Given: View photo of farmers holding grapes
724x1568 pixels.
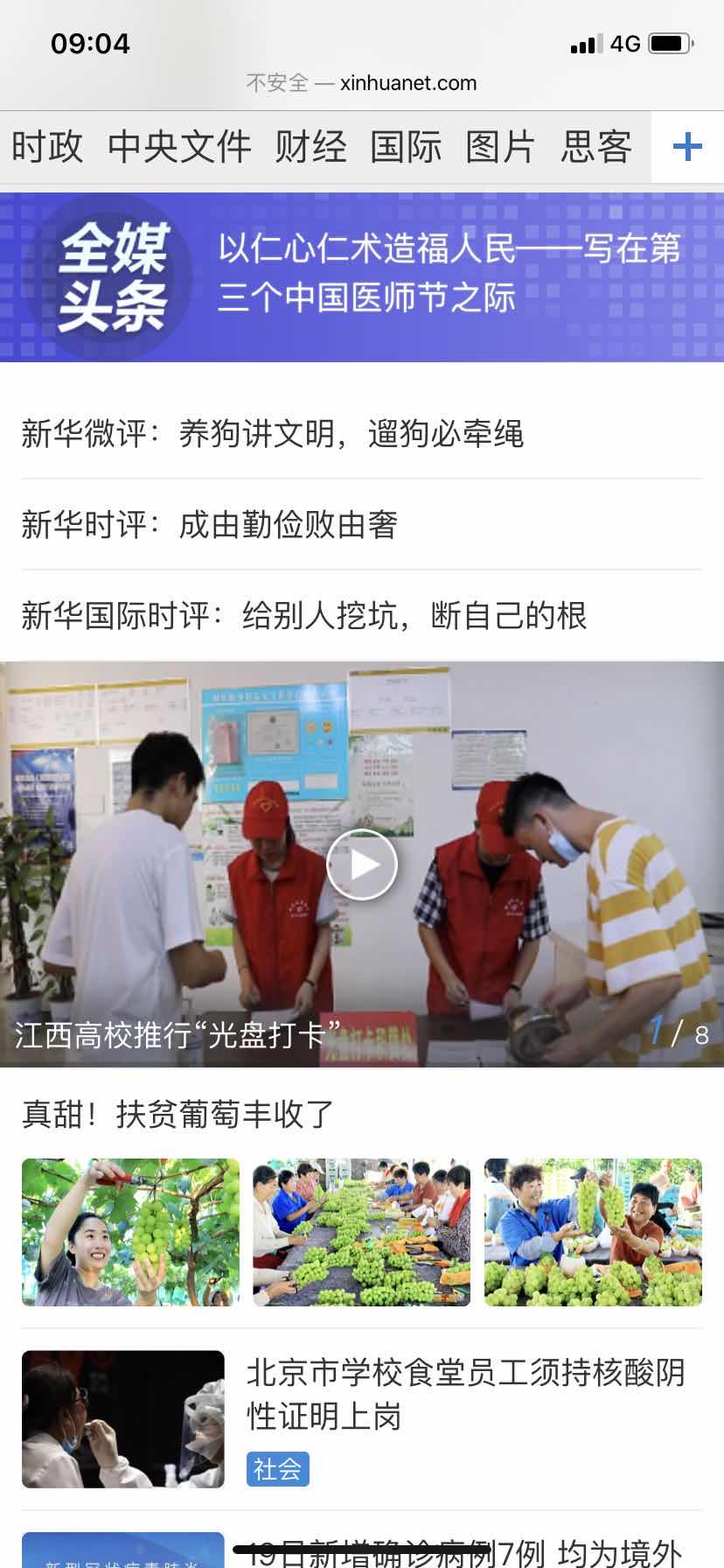Looking at the screenshot, I should (x=593, y=1232).
